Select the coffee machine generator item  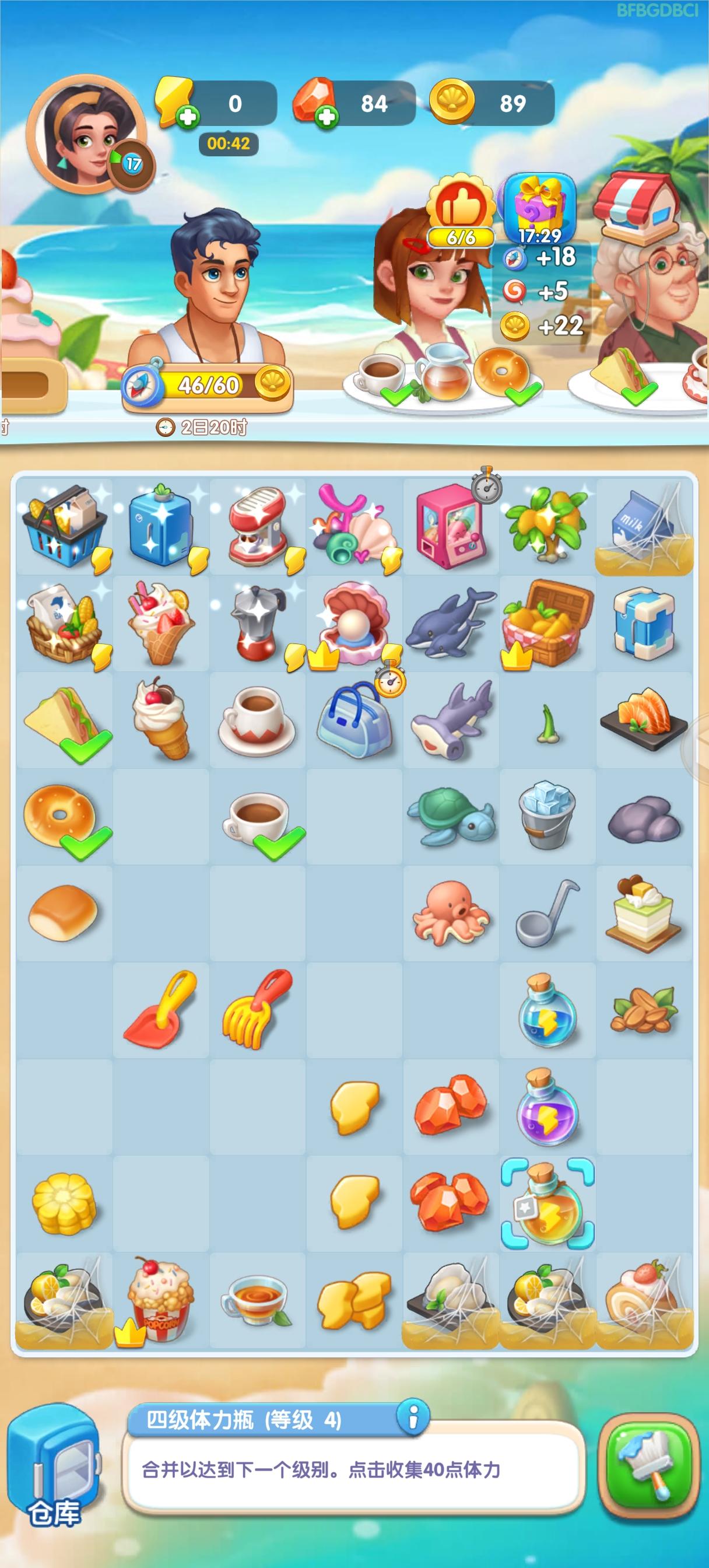pos(258,524)
